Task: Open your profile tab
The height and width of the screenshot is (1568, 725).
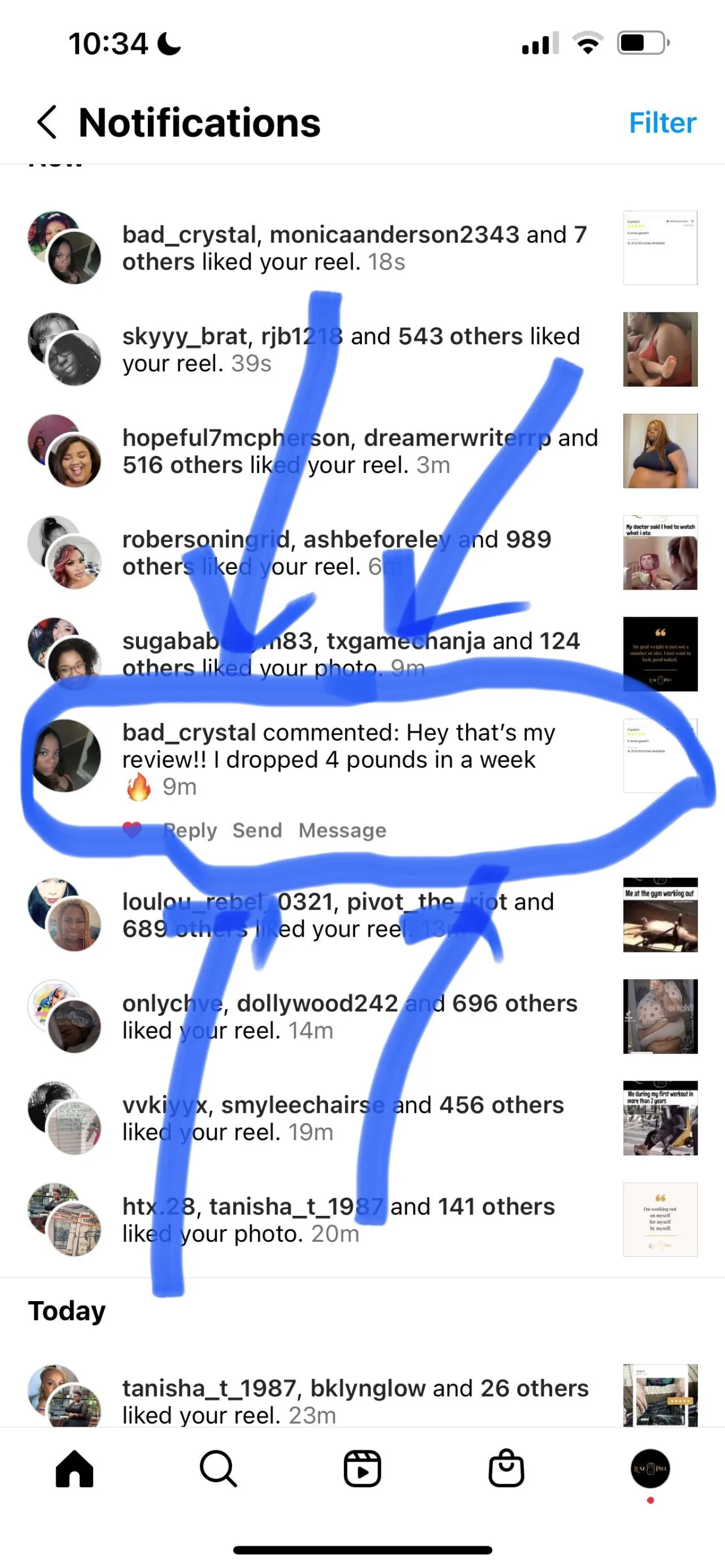Action: click(x=650, y=1469)
